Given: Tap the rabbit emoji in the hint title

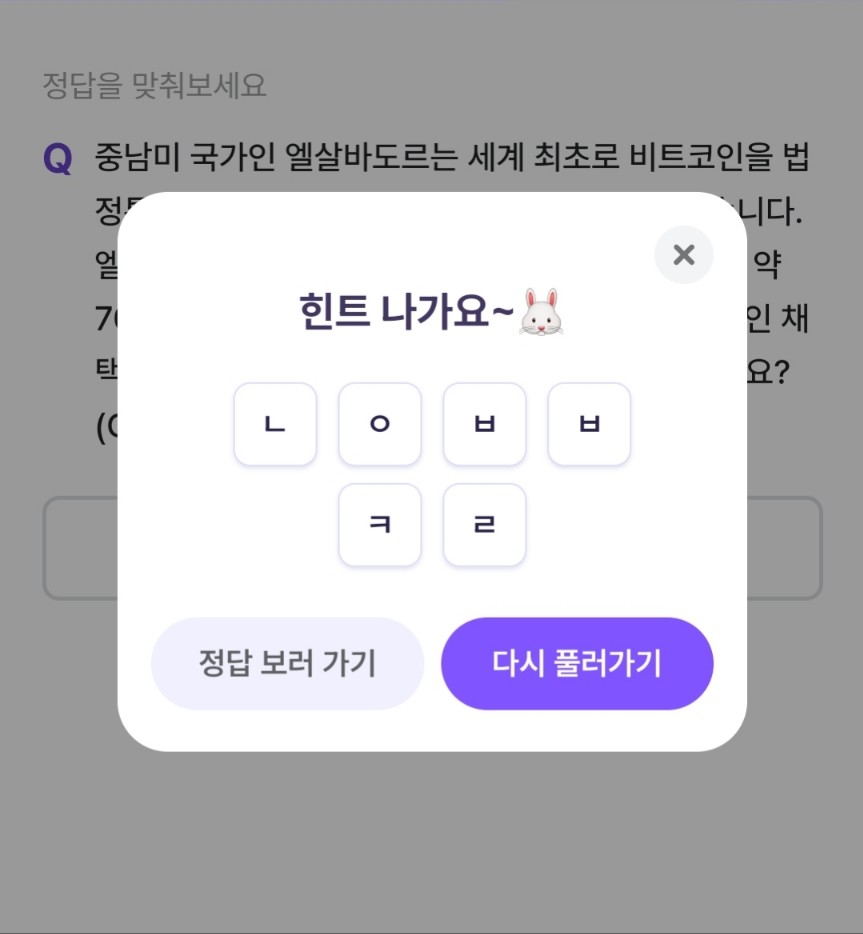Looking at the screenshot, I should pyautogui.click(x=536, y=312).
